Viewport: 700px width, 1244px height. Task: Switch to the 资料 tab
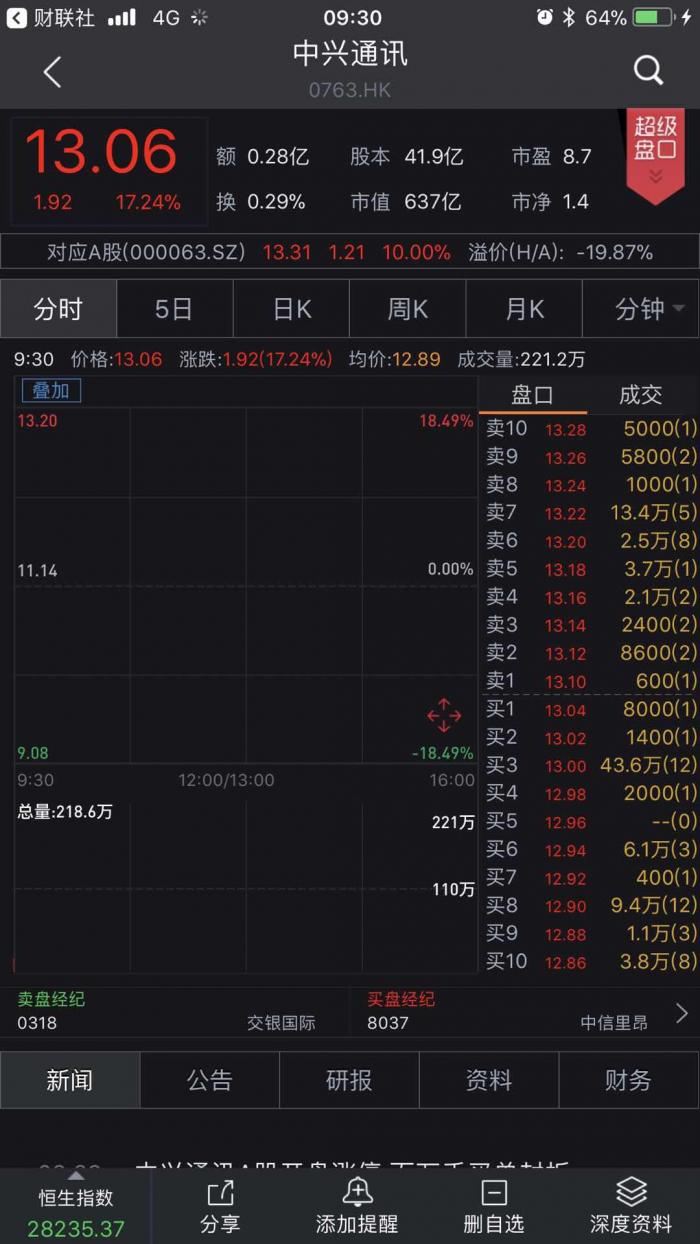tap(489, 1080)
